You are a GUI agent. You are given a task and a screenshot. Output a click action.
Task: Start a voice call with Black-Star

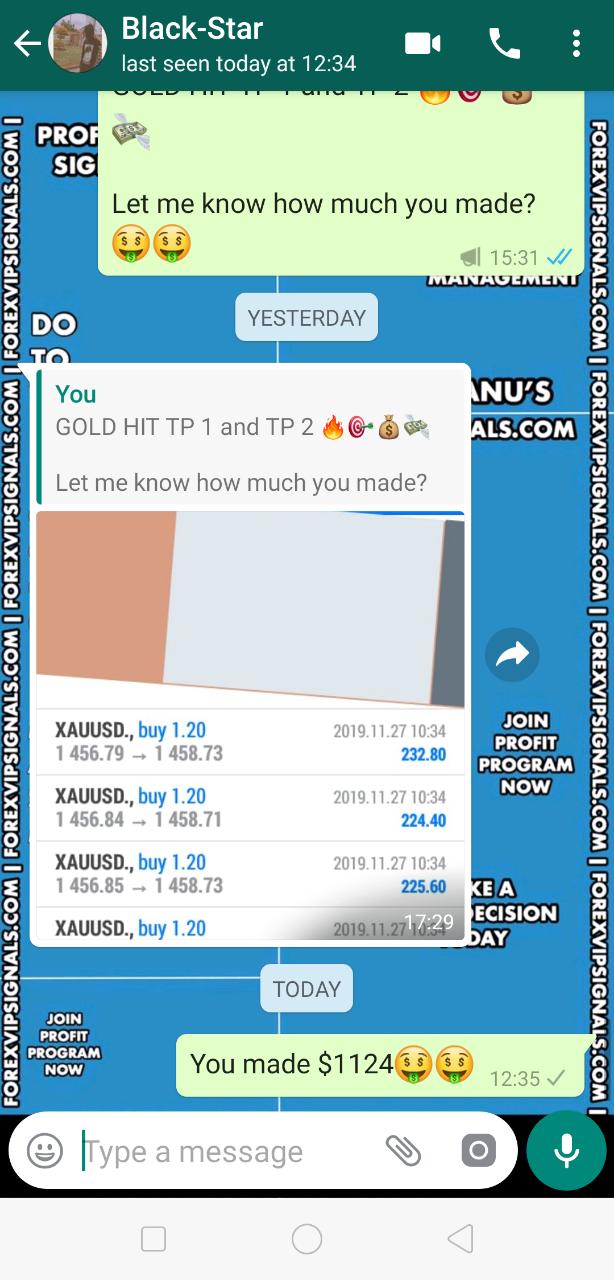click(504, 43)
